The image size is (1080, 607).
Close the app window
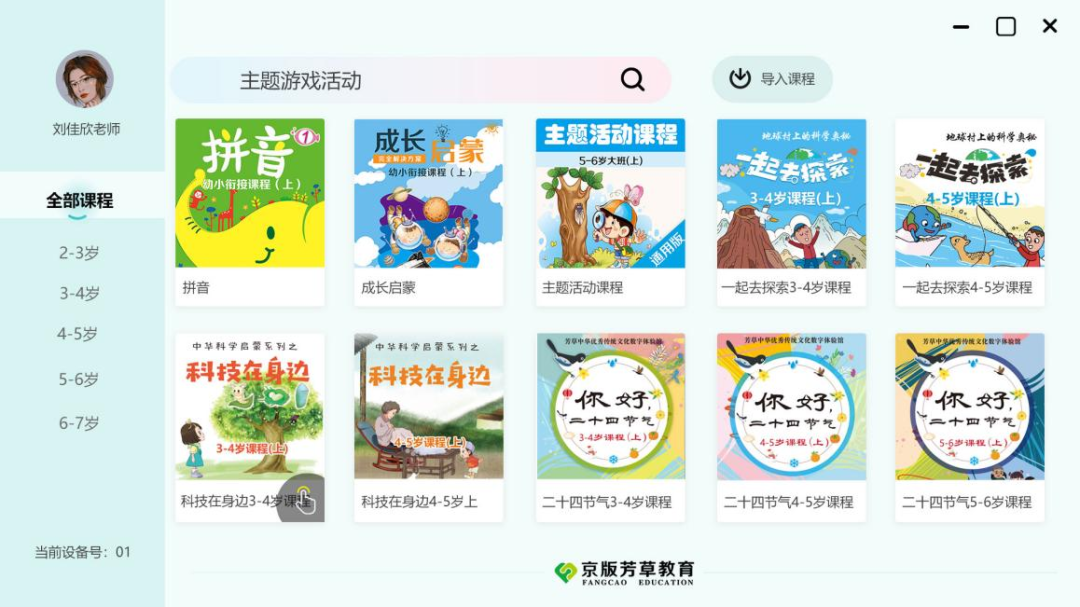coord(1050,26)
